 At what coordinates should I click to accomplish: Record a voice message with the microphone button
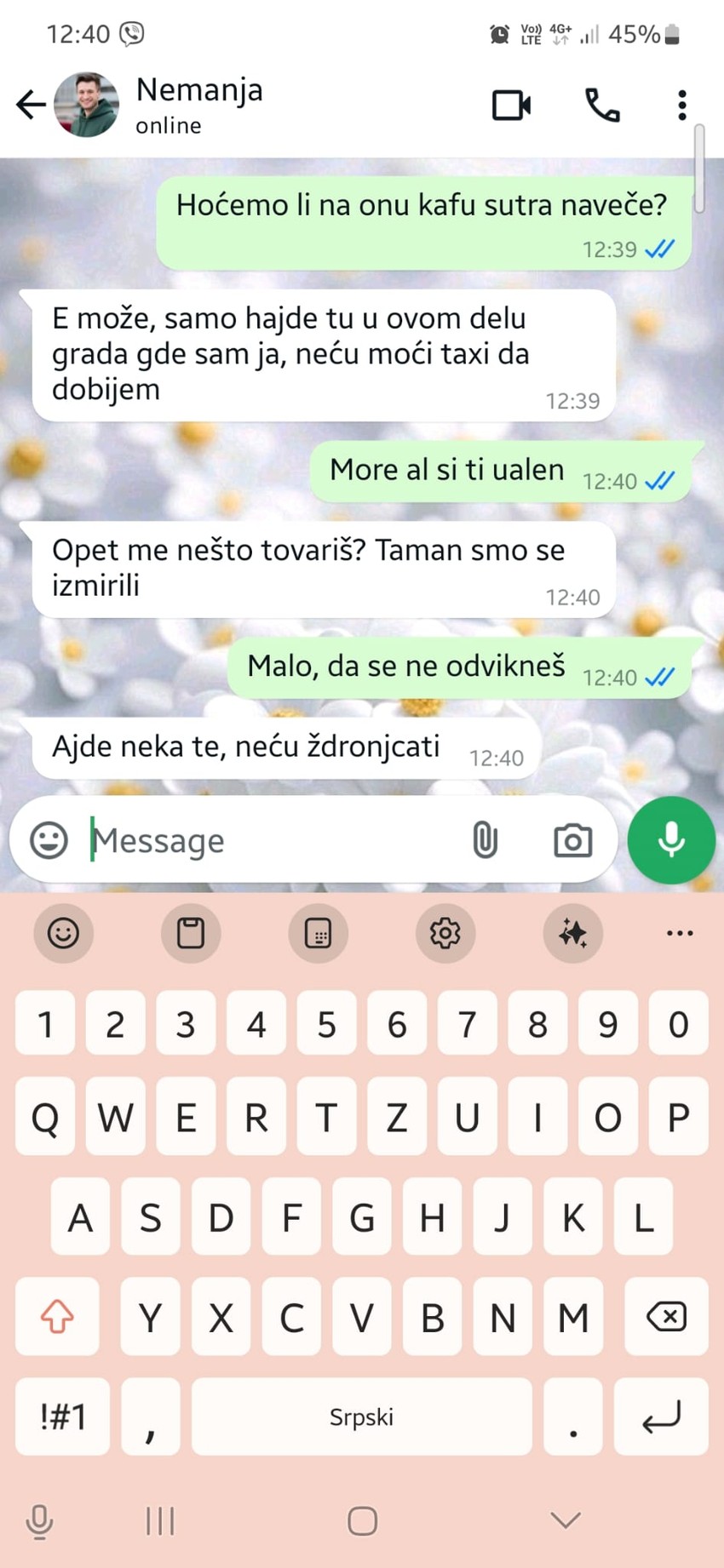pos(671,840)
